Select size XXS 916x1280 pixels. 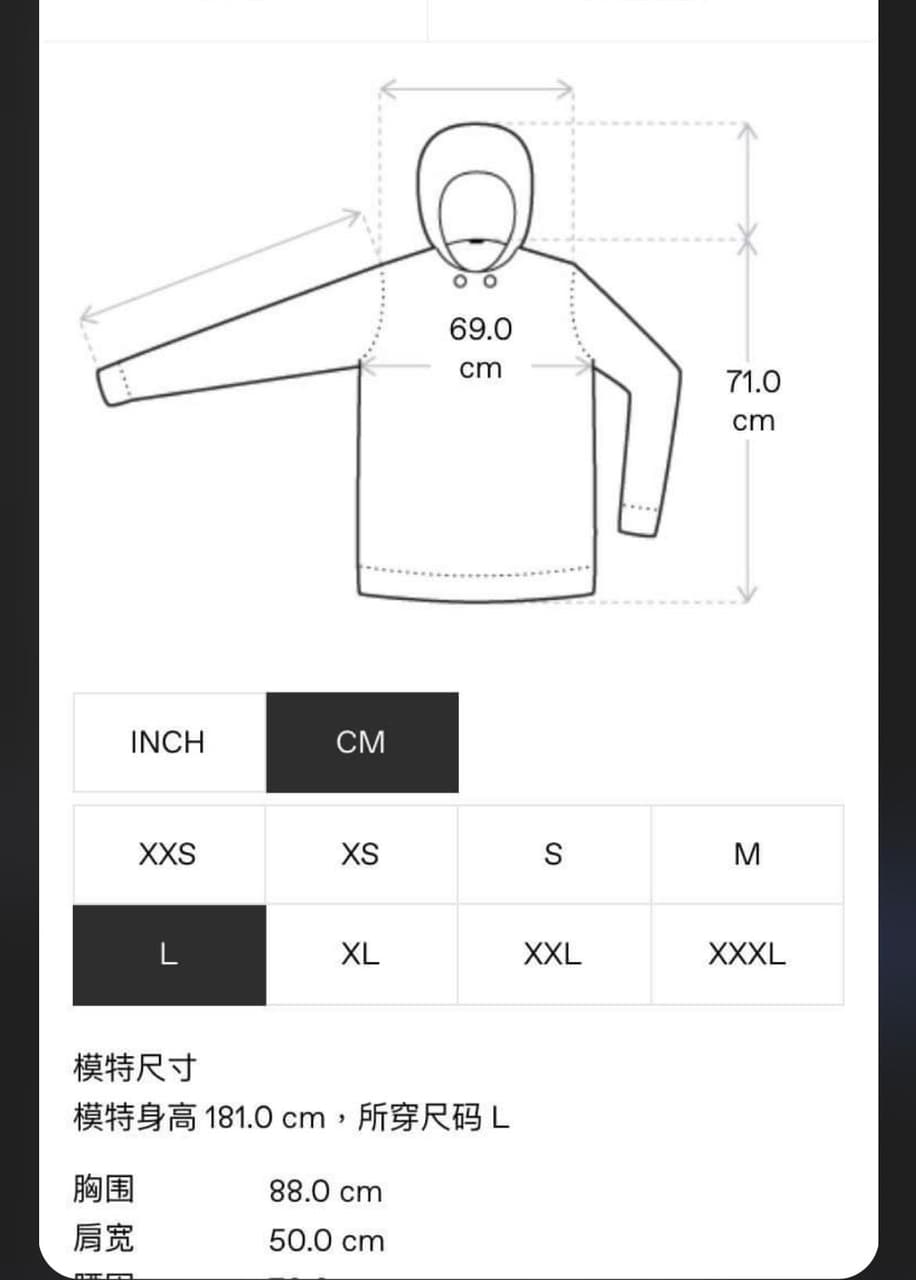click(x=168, y=854)
